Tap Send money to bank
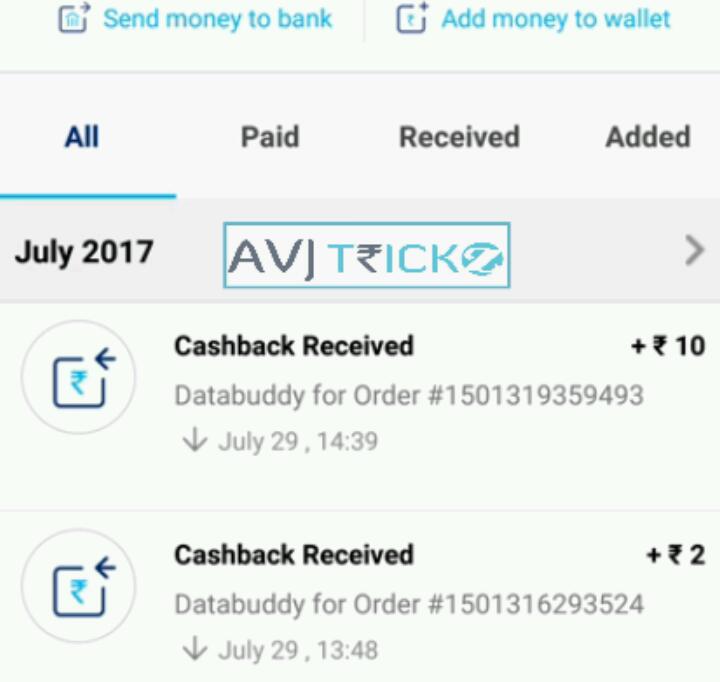The height and width of the screenshot is (682, 720). coord(196,19)
